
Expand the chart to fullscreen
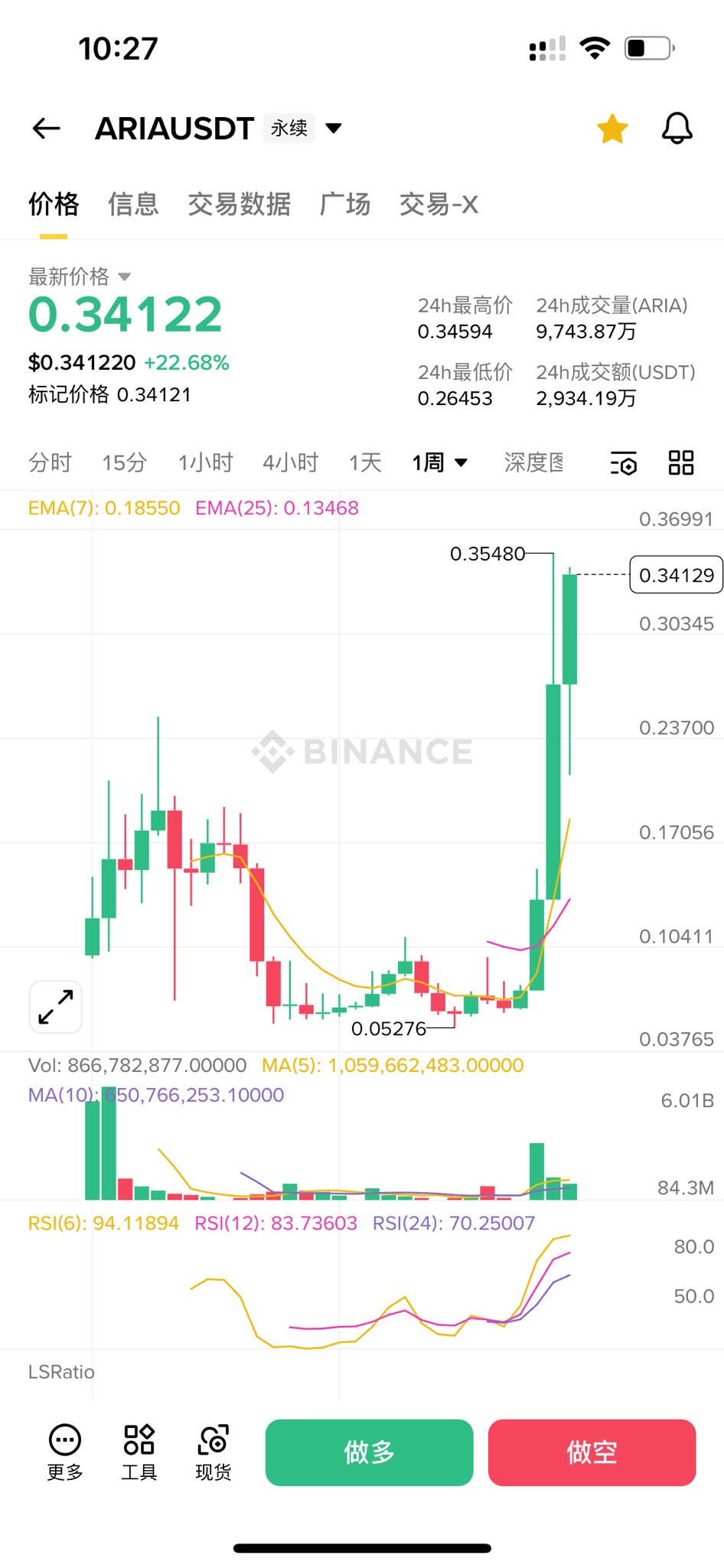56,1007
